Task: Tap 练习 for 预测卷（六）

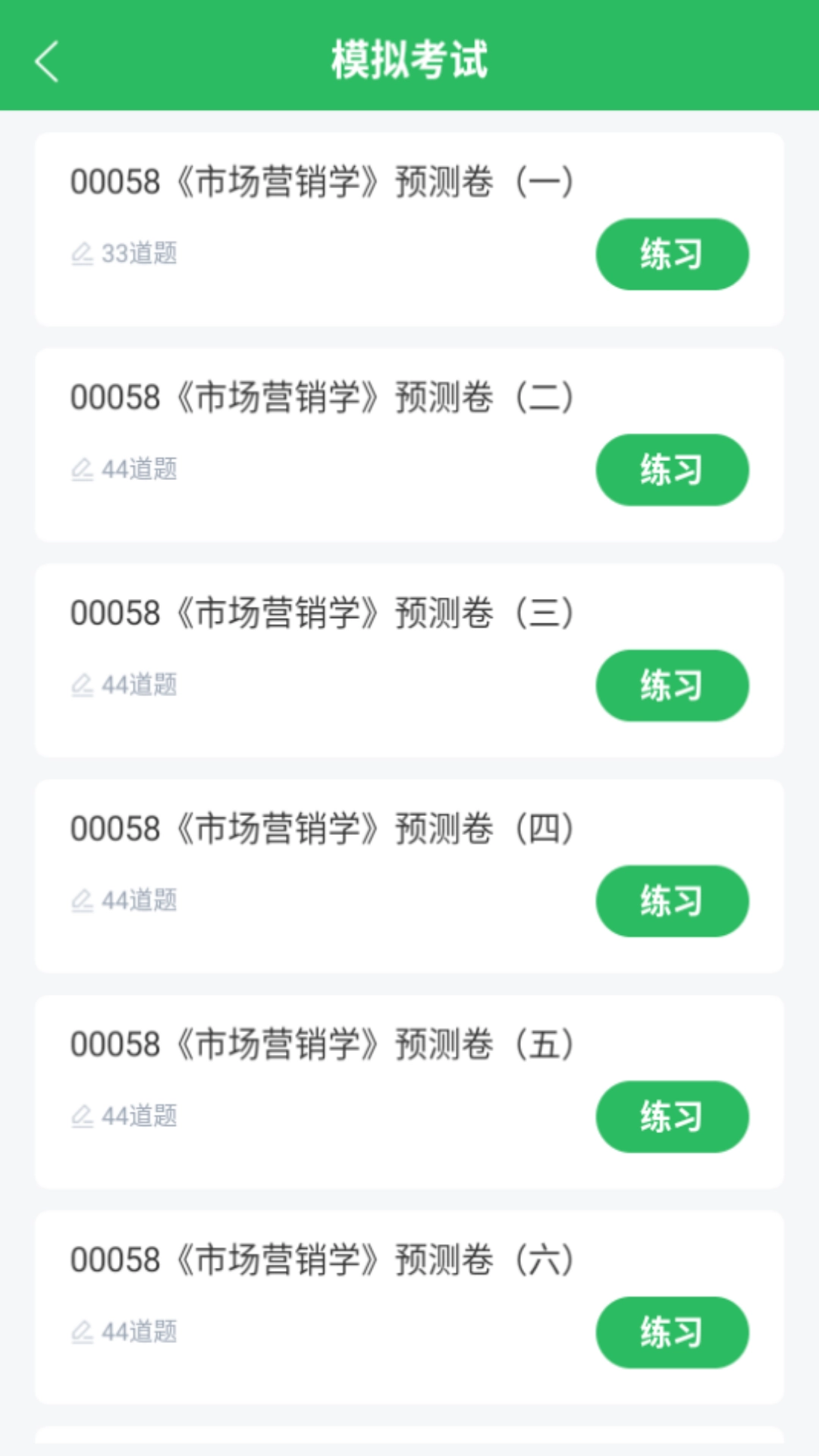Action: pos(672,1332)
